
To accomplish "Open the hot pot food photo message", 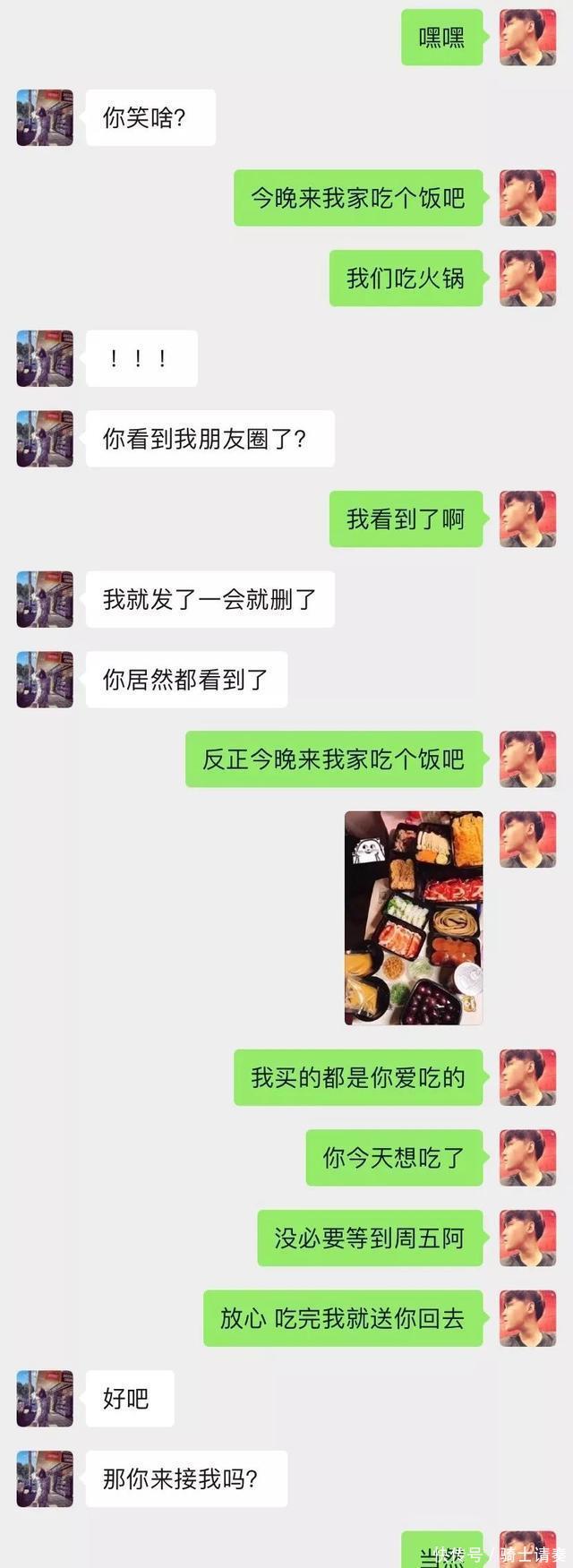I will pos(414,918).
